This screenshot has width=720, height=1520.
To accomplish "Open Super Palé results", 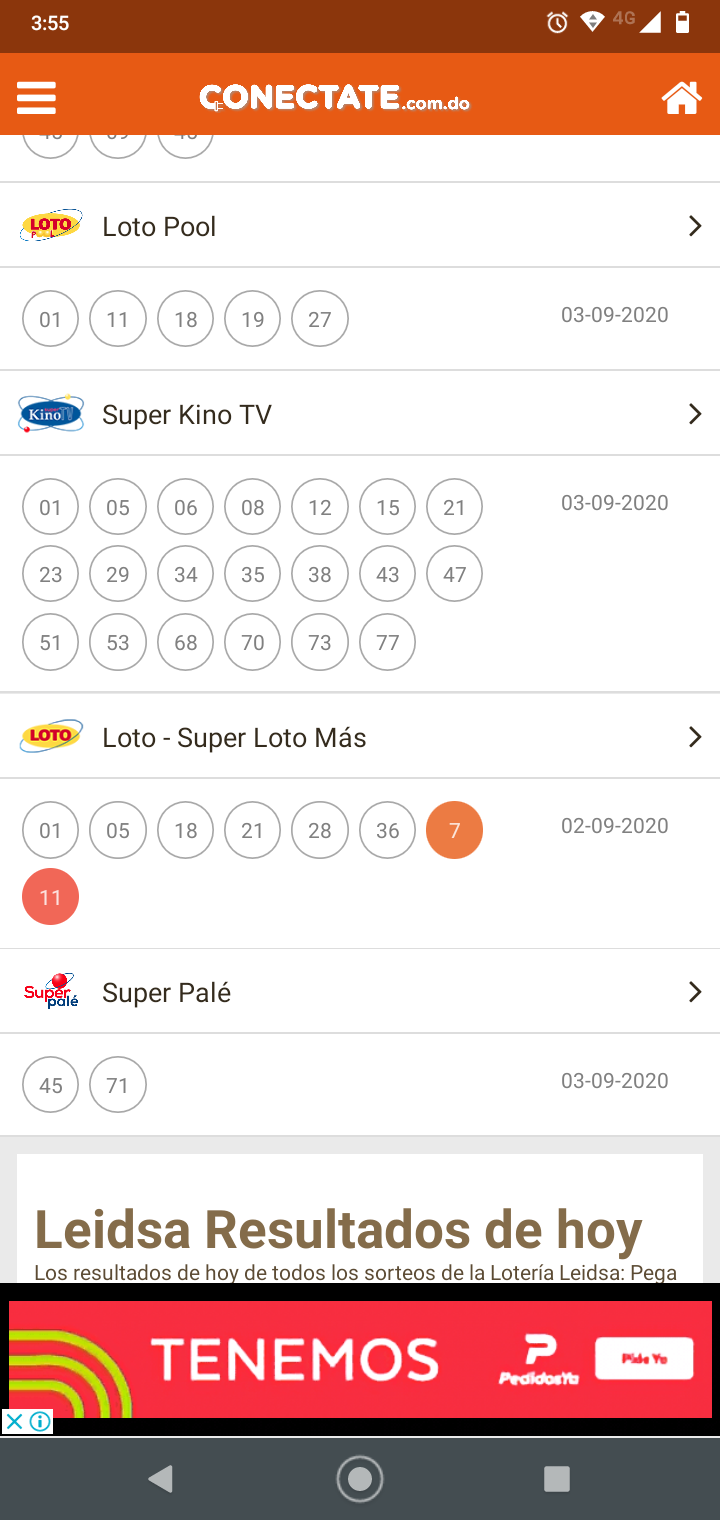I will click(x=360, y=992).
